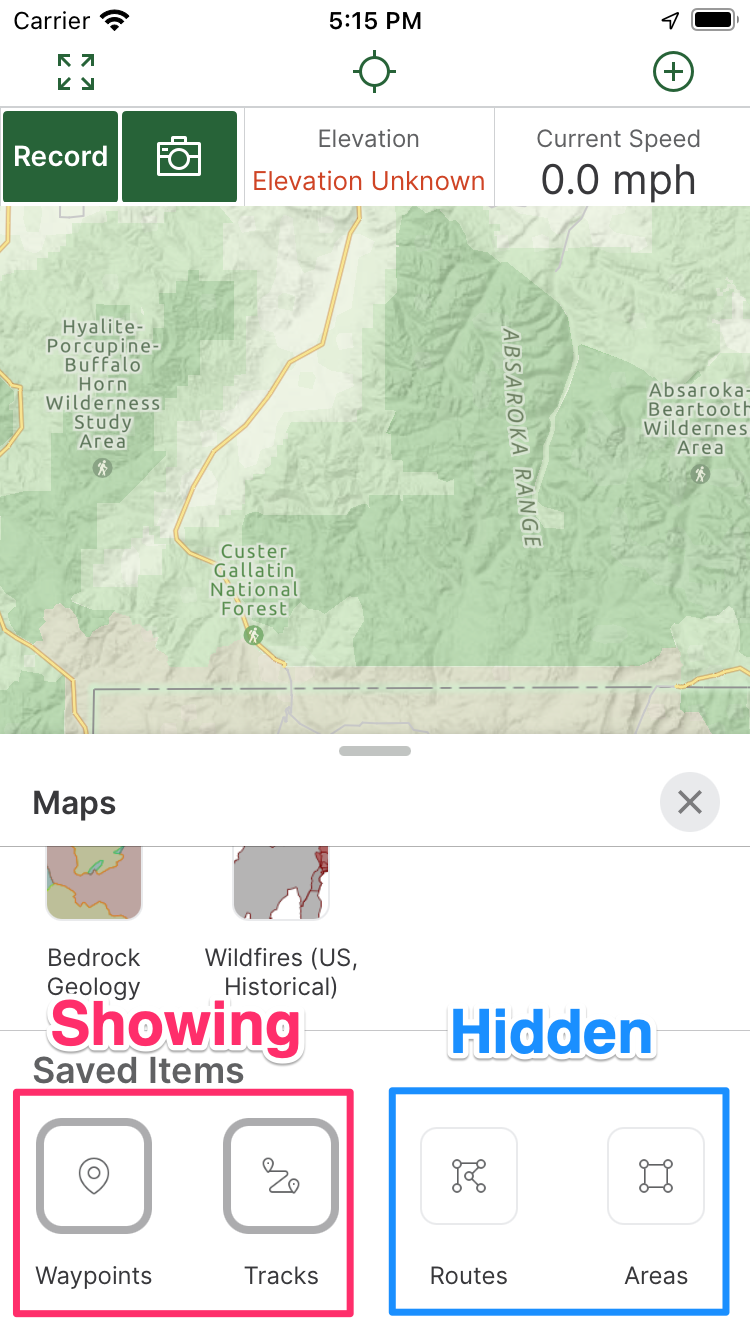Viewport: 750px width, 1334px height.
Task: Start recording a track
Action: point(61,157)
